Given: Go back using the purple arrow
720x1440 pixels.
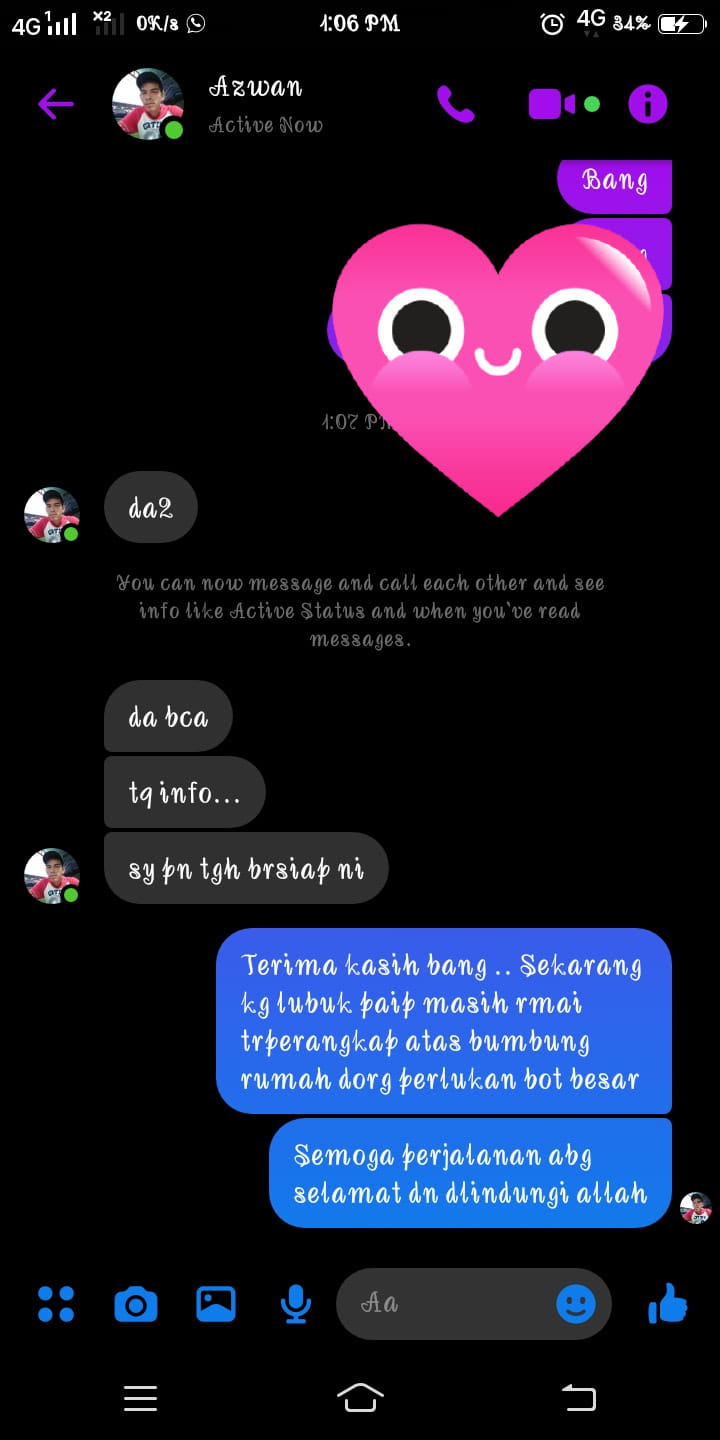Looking at the screenshot, I should [x=56, y=104].
